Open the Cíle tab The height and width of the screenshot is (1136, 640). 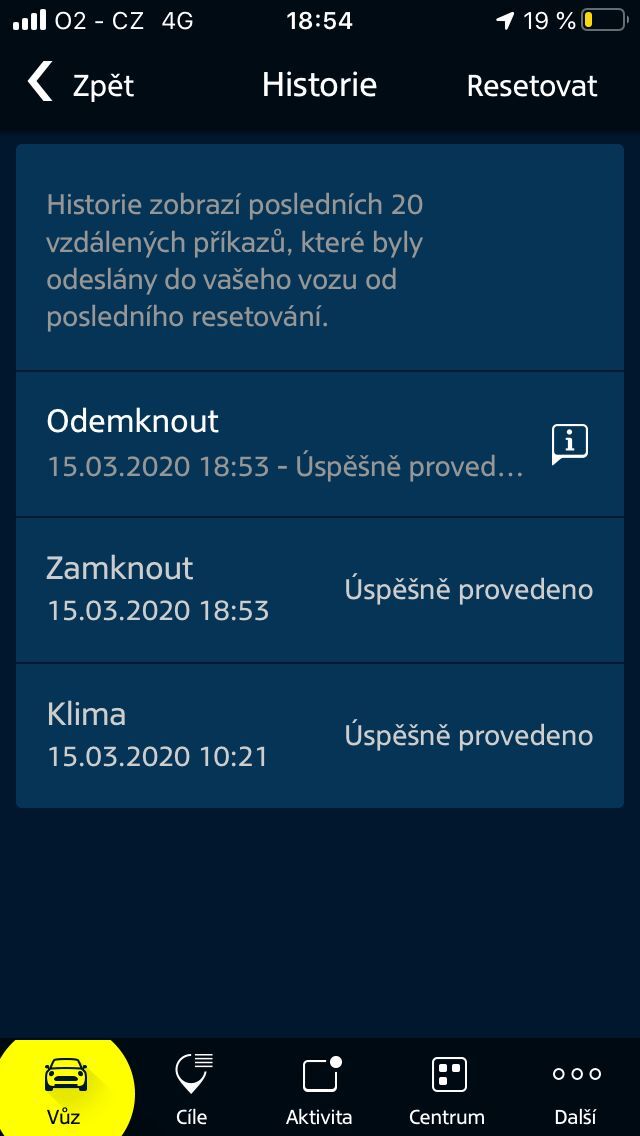click(x=191, y=1088)
